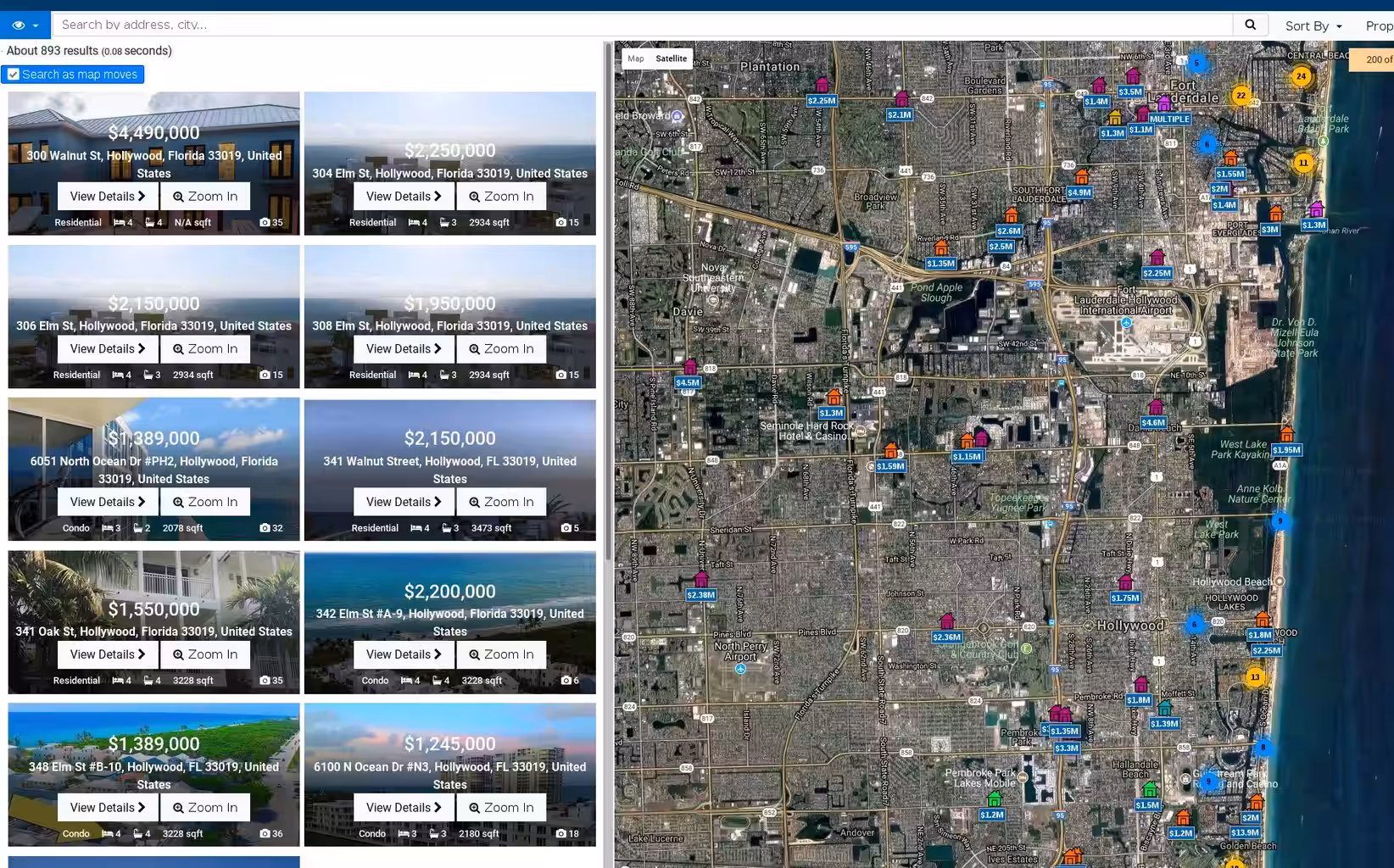View details for 306 Elm St
Image resolution: width=1394 pixels, height=868 pixels.
108,348
